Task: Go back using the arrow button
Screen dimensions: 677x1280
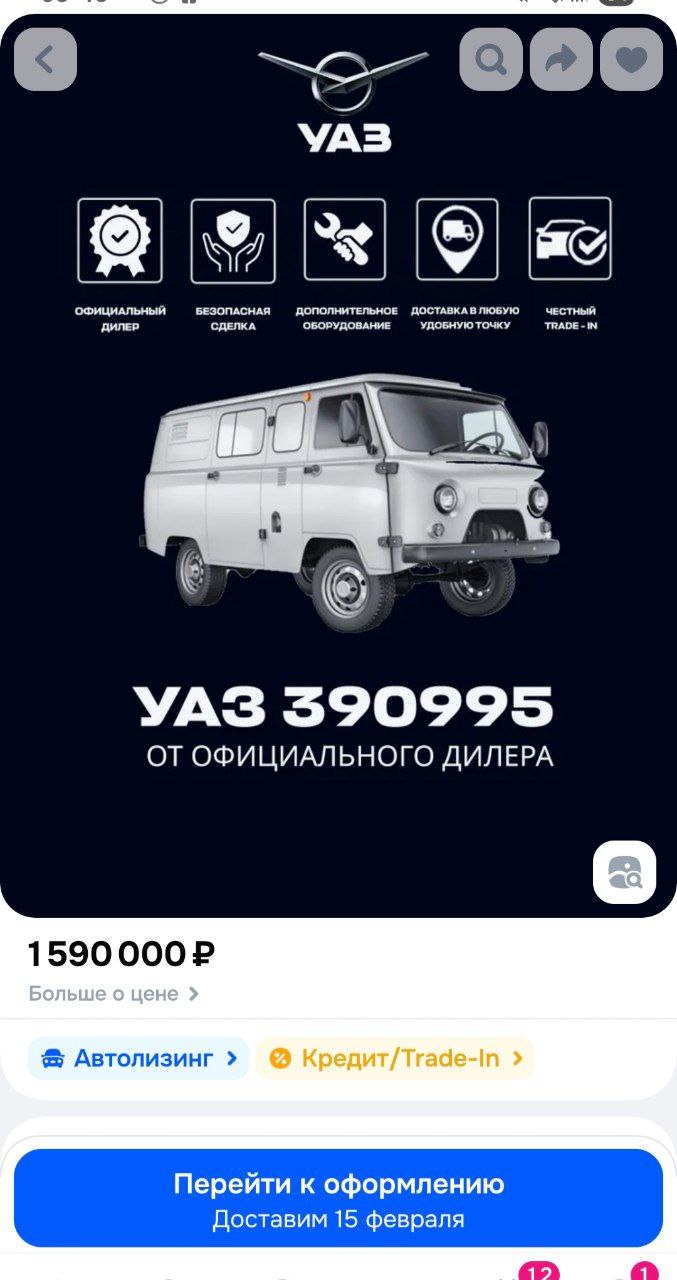Action: pyautogui.click(x=45, y=60)
